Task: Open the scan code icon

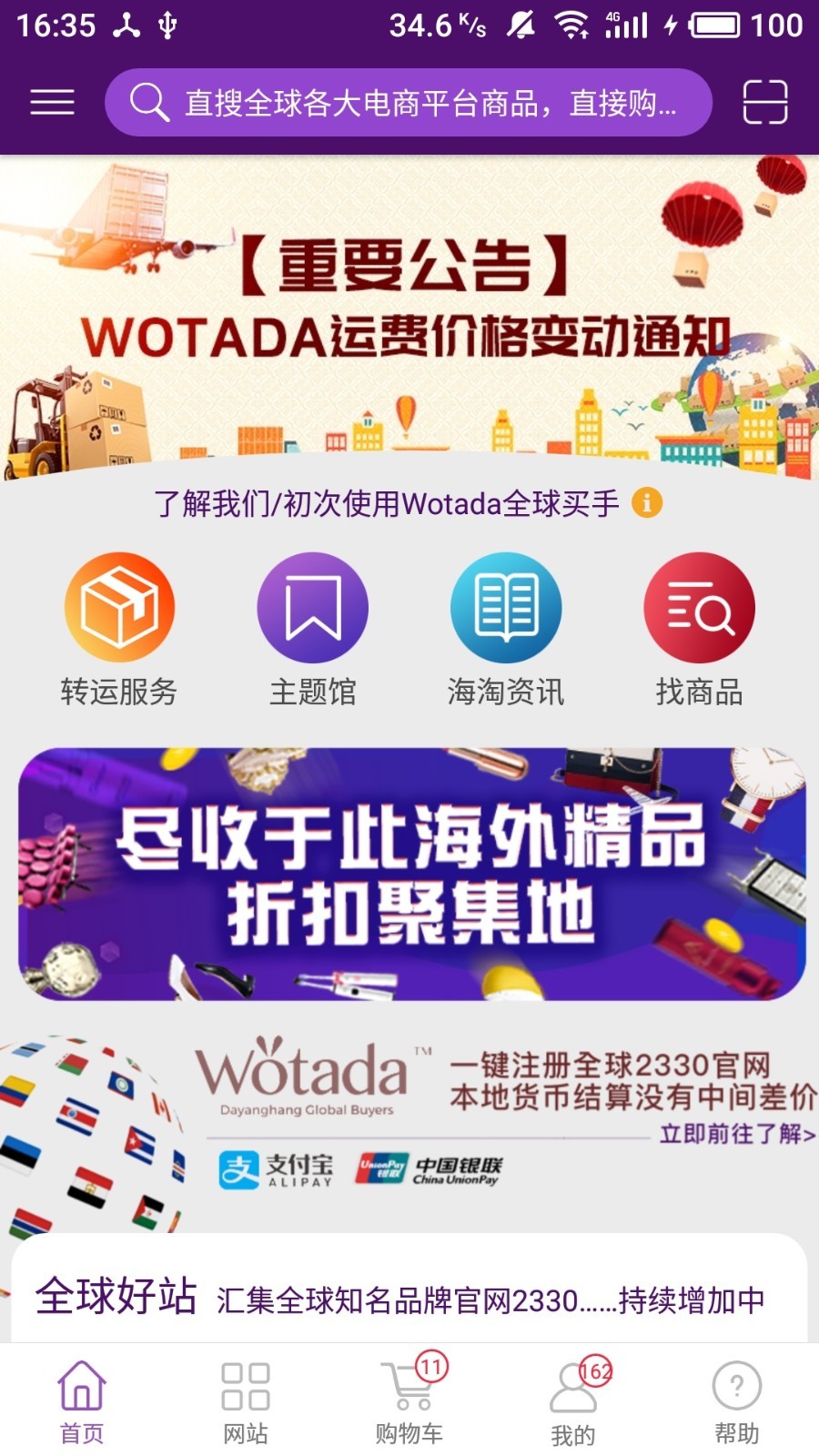Action: tap(764, 102)
